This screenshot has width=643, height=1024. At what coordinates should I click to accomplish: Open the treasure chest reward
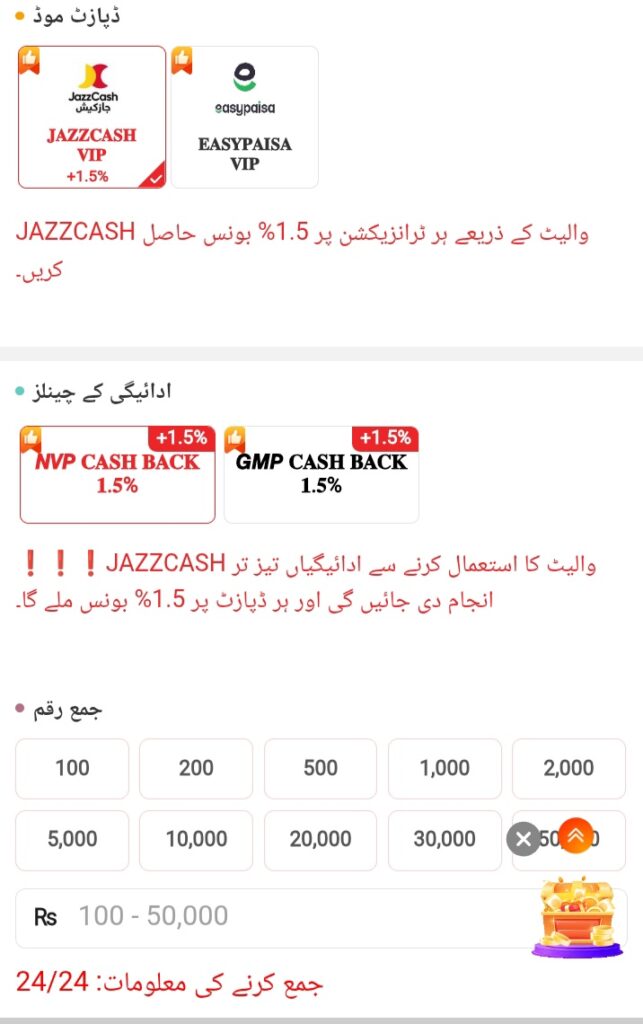point(576,918)
